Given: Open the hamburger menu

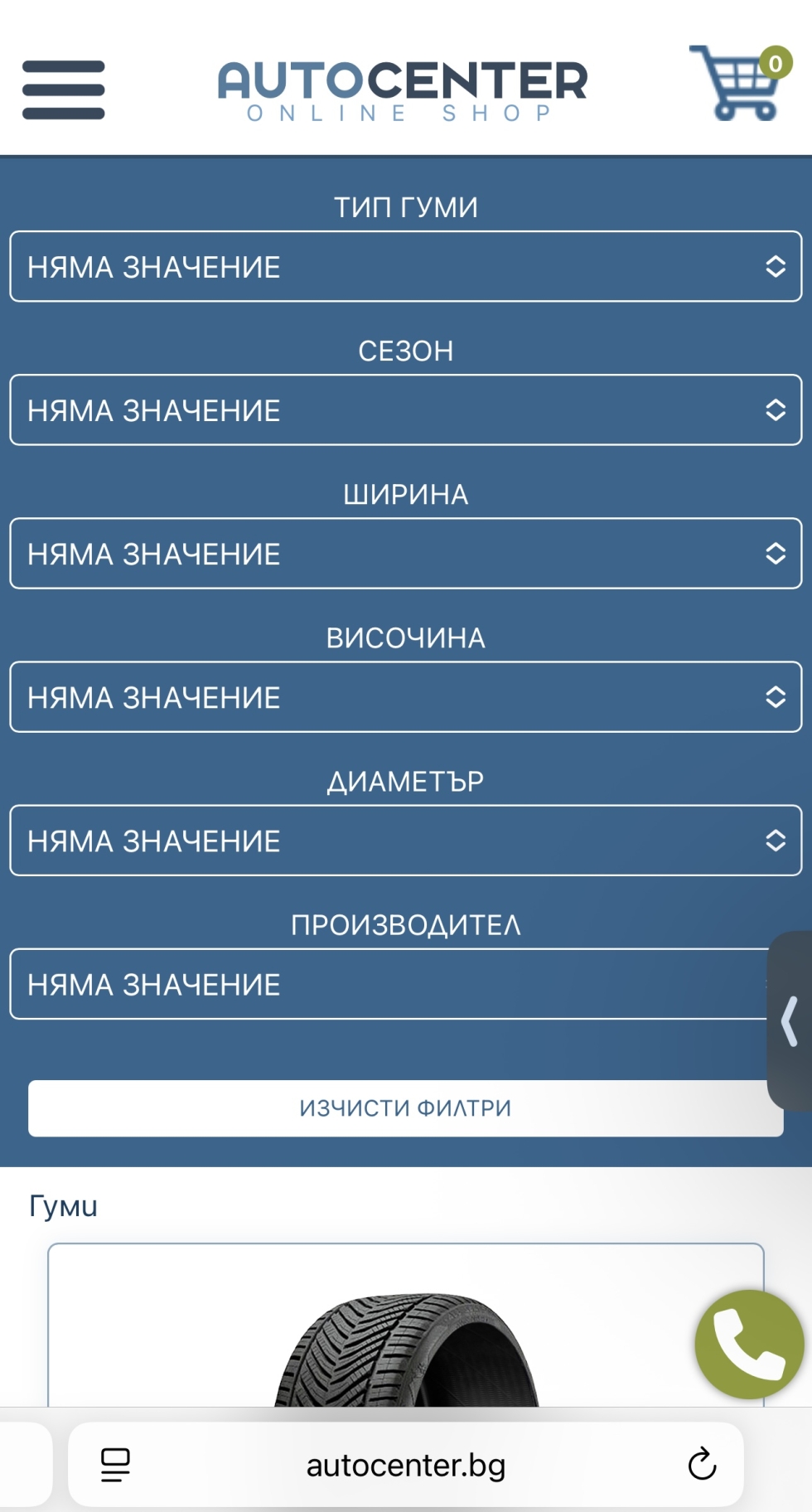Looking at the screenshot, I should point(64,90).
